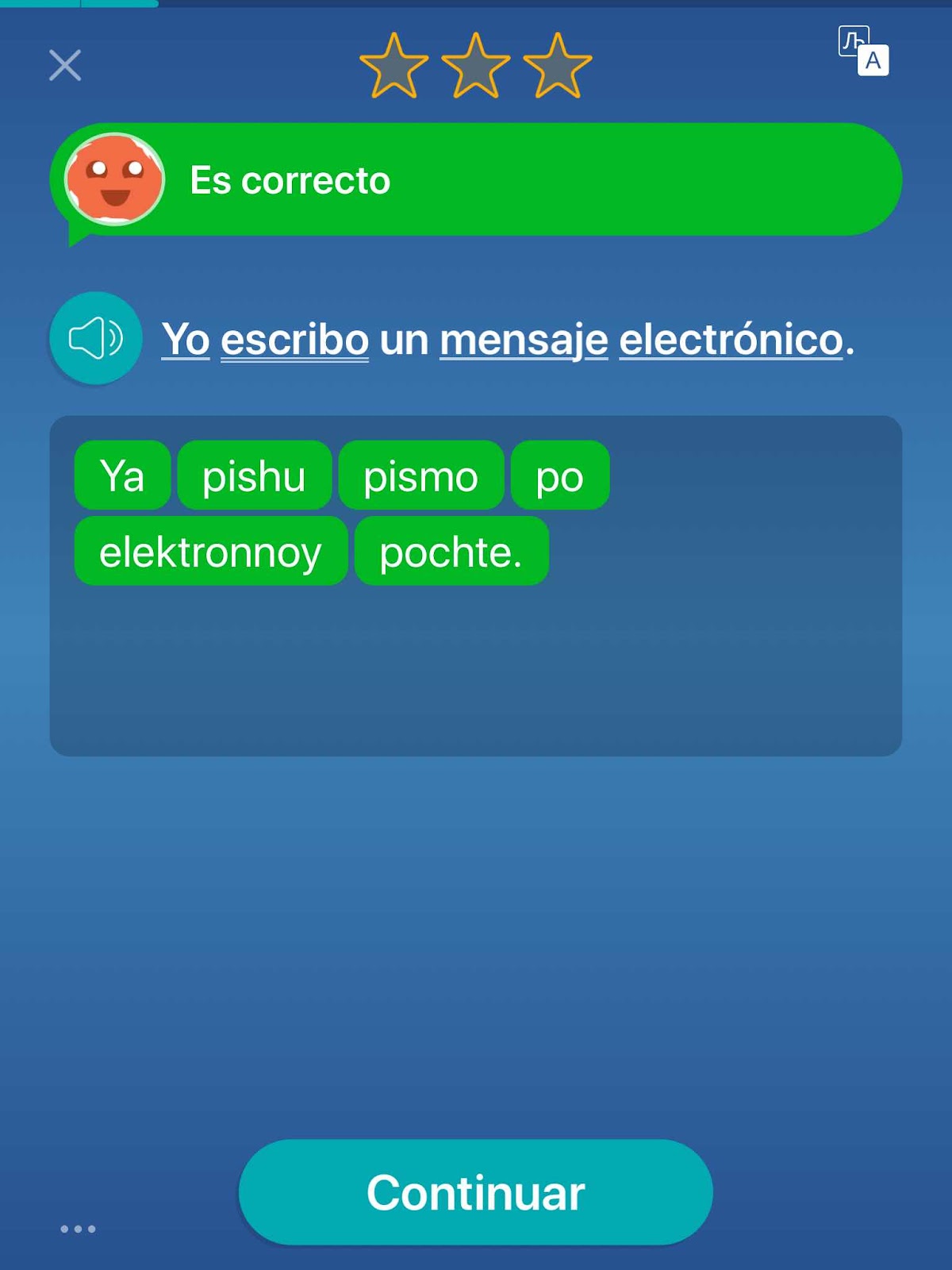Screen dimensions: 952x1270
Task: Close the lesson with the X icon
Action: point(65,65)
